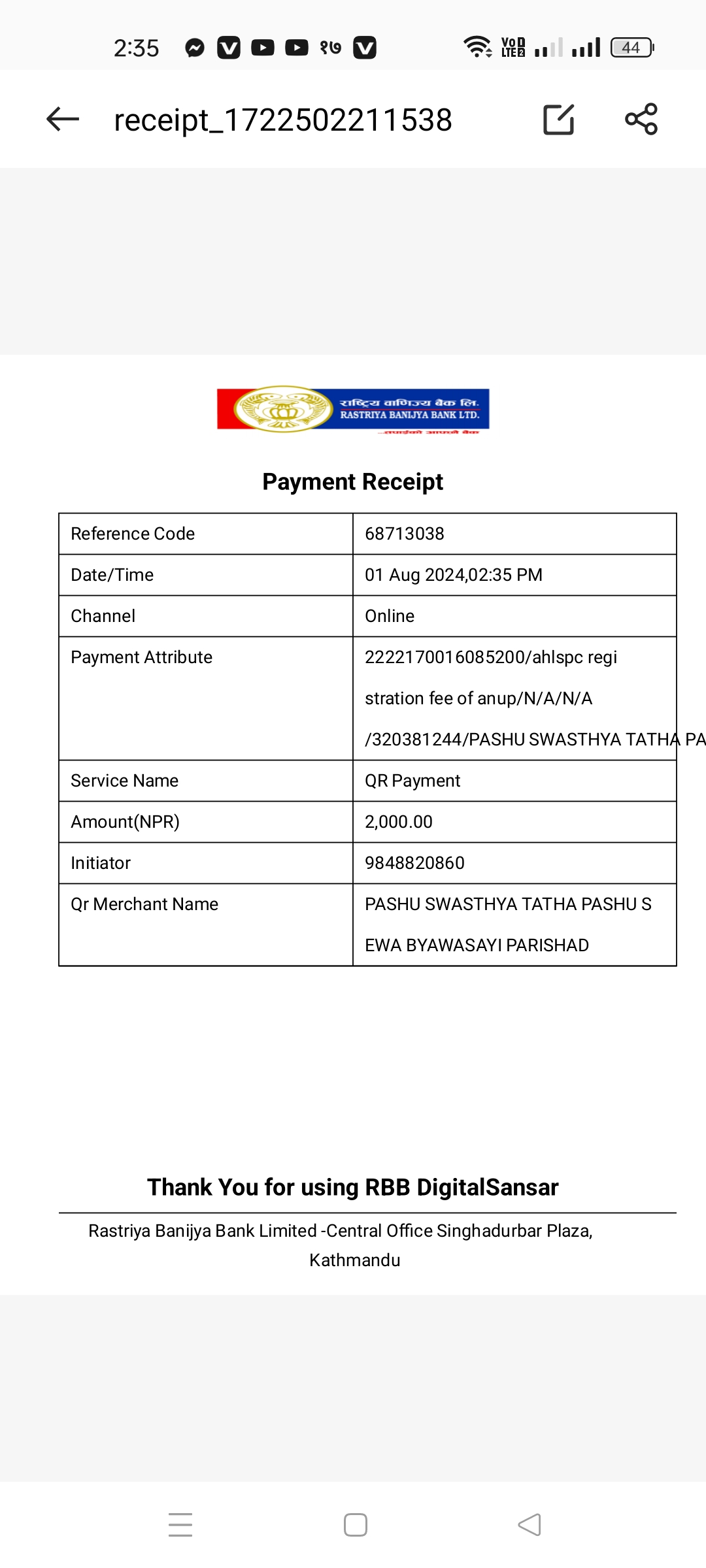Go to the home screen via square button
The image size is (706, 1568).
[355, 1525]
